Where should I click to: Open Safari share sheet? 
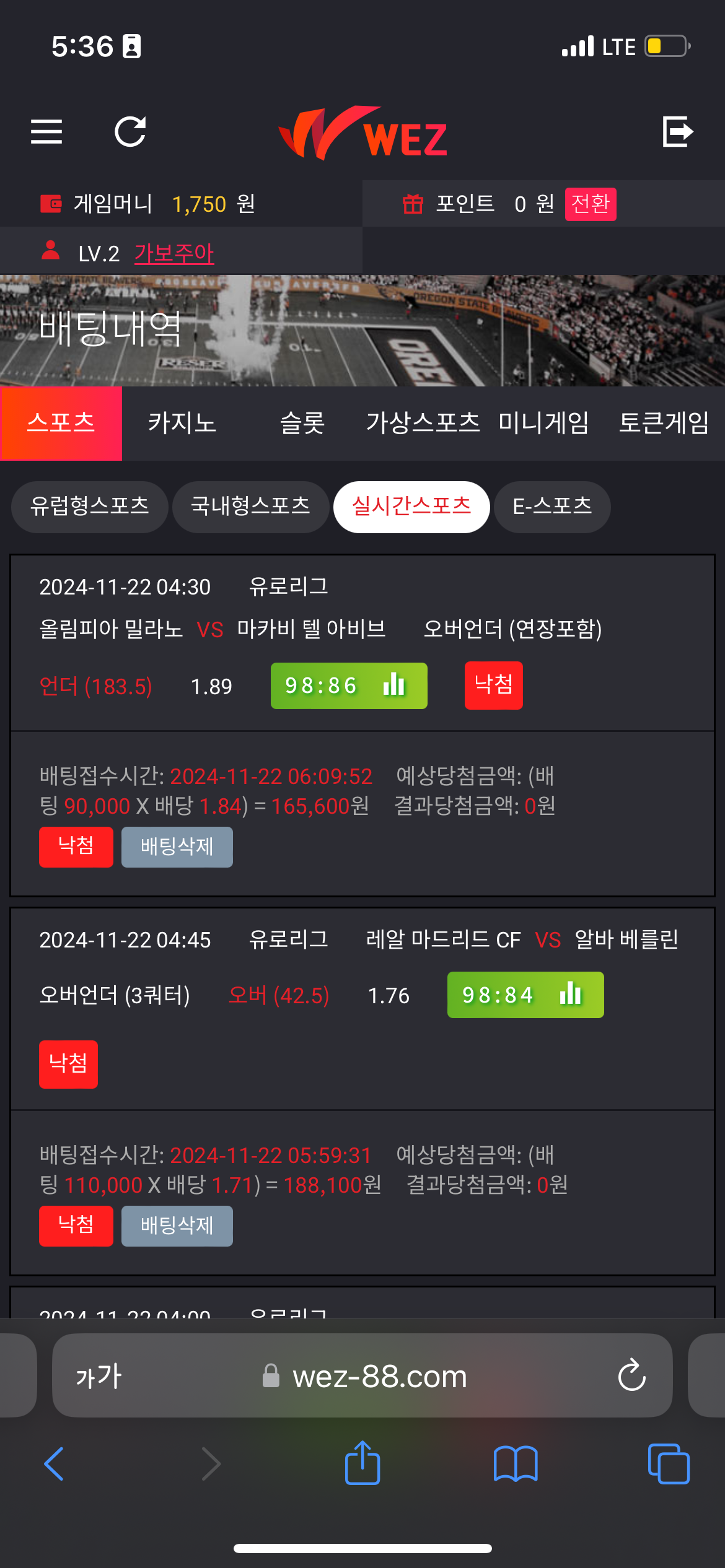coord(362,1463)
